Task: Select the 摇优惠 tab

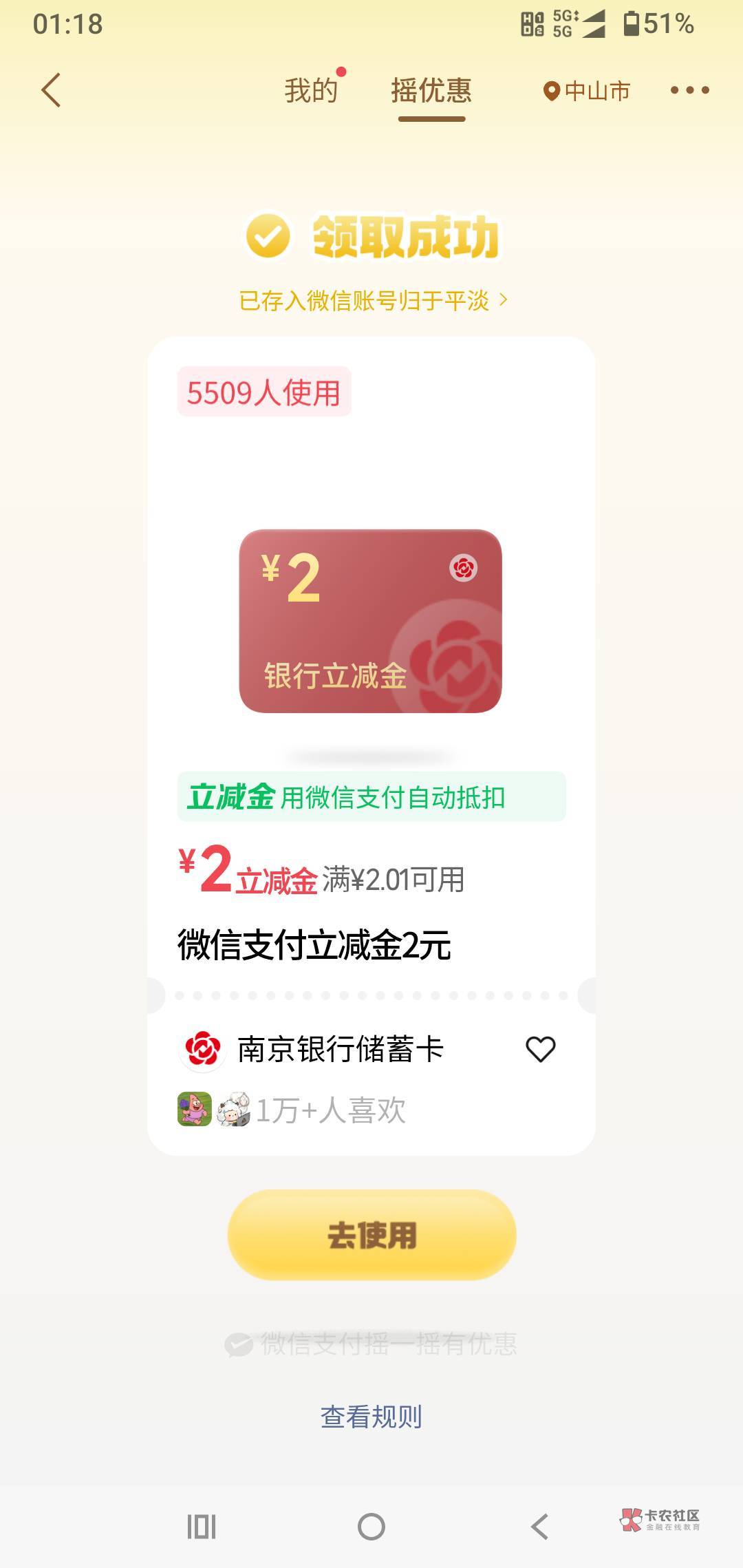Action: tap(431, 90)
